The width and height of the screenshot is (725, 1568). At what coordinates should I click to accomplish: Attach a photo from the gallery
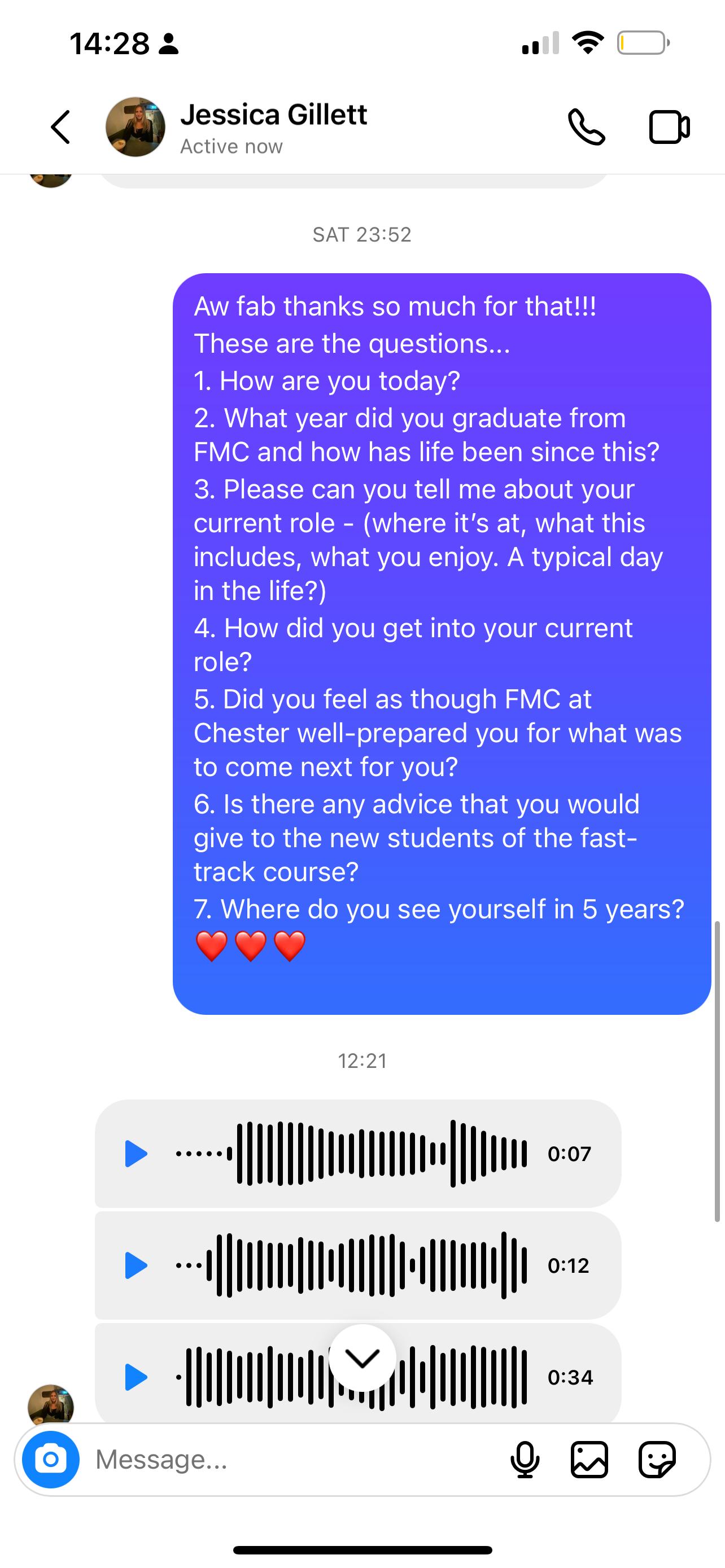[x=589, y=1459]
